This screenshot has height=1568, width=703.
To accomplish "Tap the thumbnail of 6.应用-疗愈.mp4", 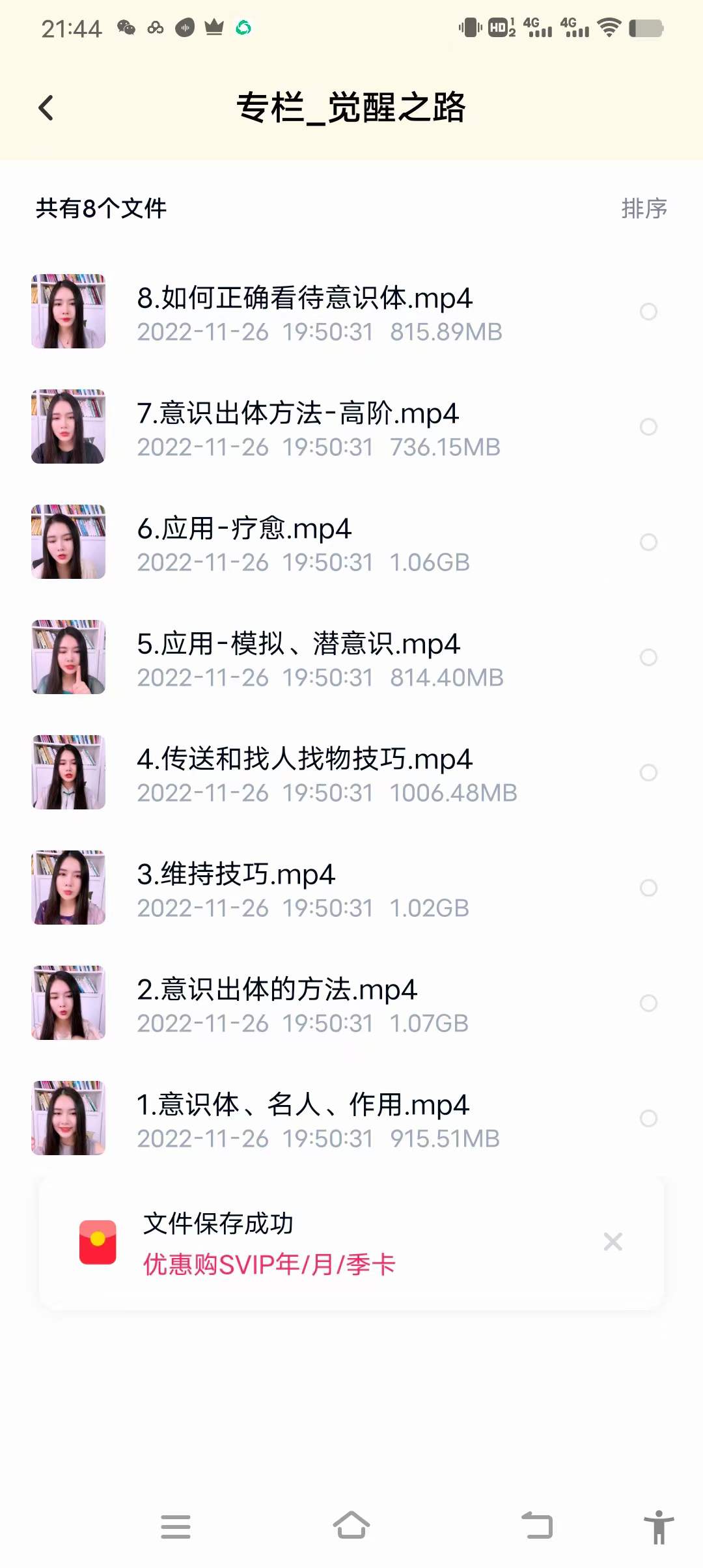I will [68, 542].
